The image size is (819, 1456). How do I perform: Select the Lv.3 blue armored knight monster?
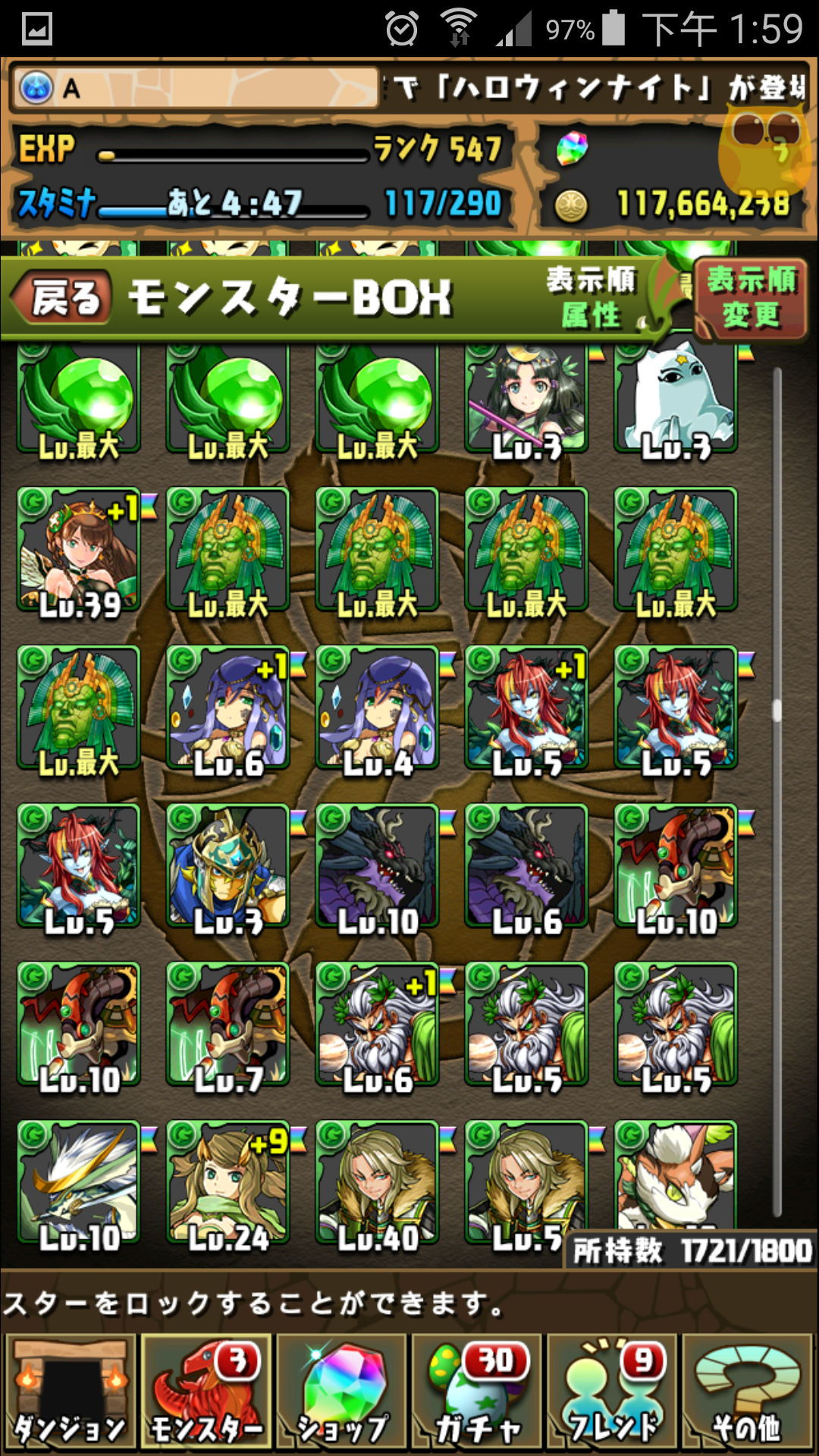click(227, 867)
